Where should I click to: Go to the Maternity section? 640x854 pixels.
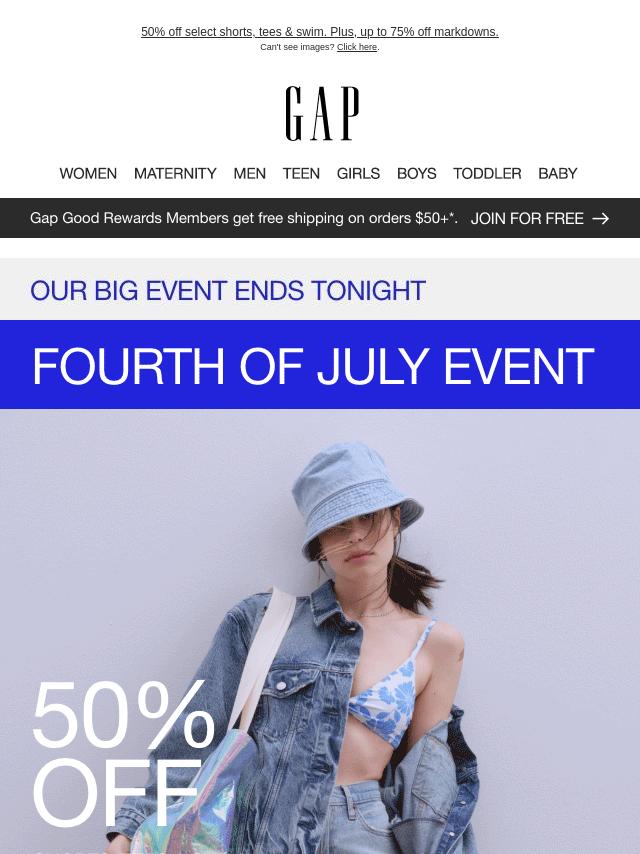pyautogui.click(x=175, y=173)
